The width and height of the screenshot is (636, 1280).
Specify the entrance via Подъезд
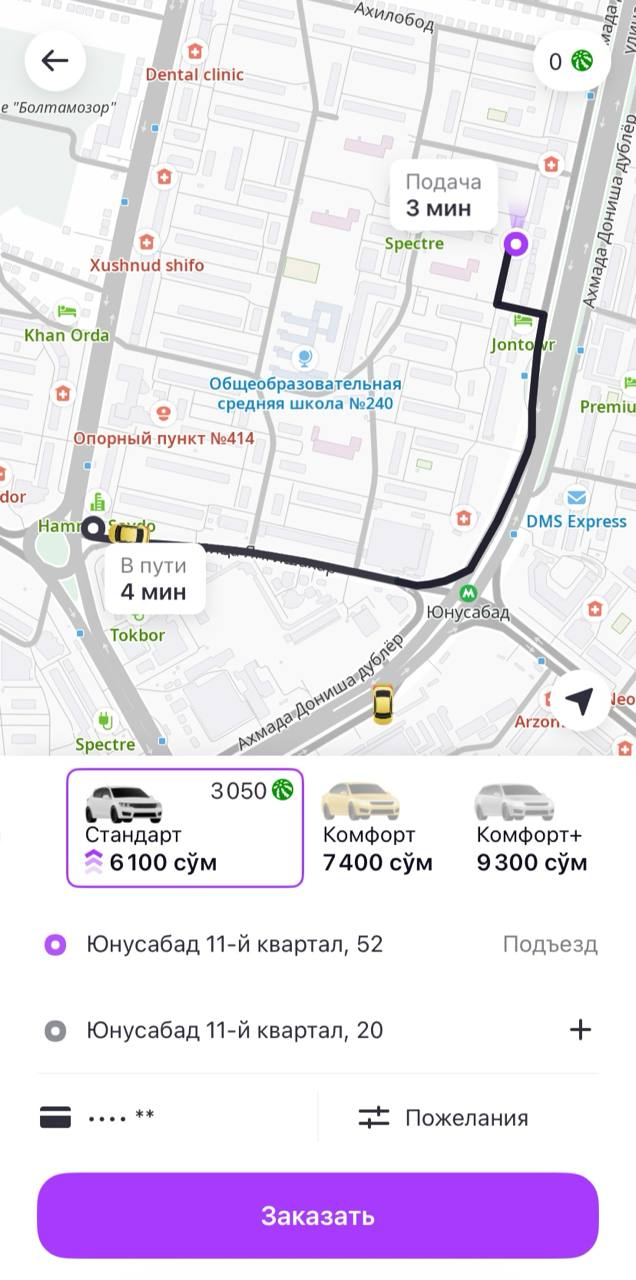[549, 944]
